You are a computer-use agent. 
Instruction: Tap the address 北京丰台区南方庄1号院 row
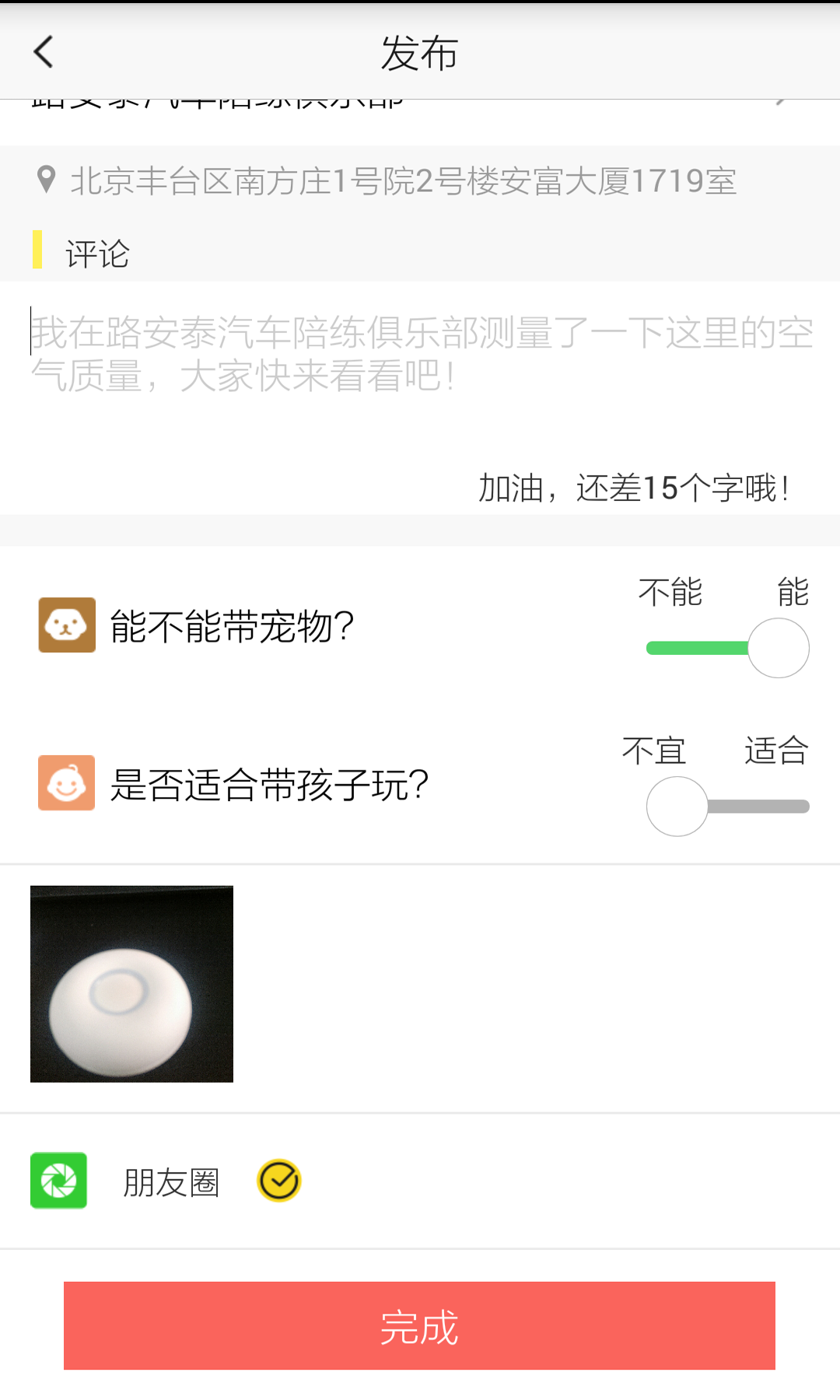404,181
